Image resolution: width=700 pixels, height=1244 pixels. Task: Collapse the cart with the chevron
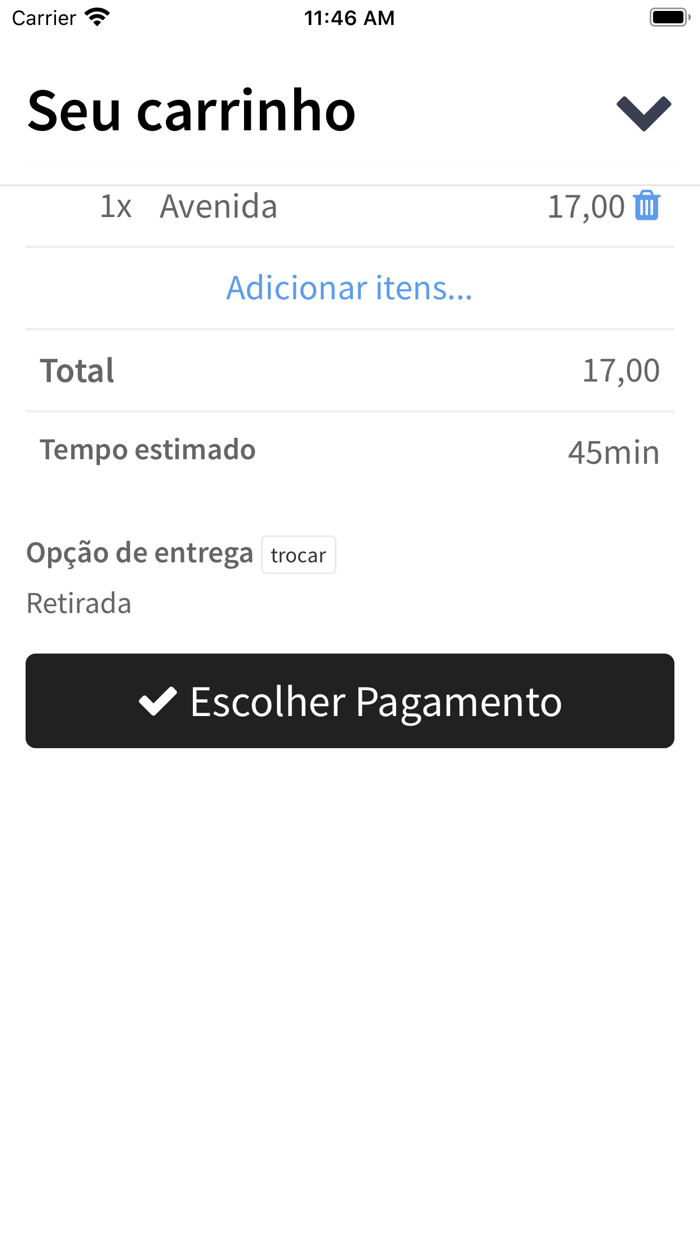(x=643, y=112)
